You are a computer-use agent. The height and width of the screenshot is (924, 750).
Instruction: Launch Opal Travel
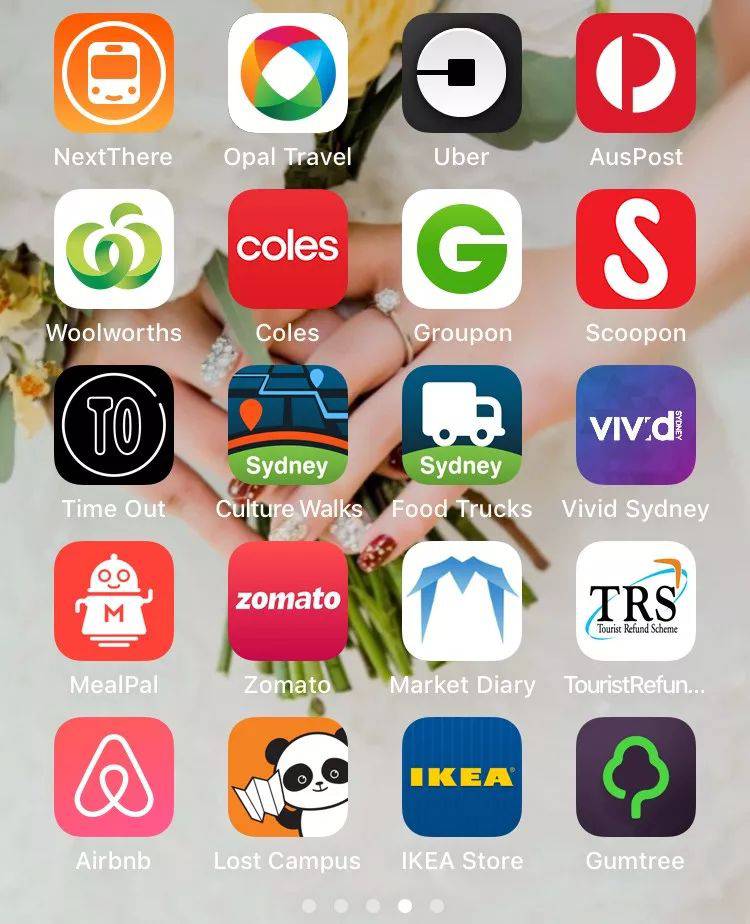coord(288,73)
